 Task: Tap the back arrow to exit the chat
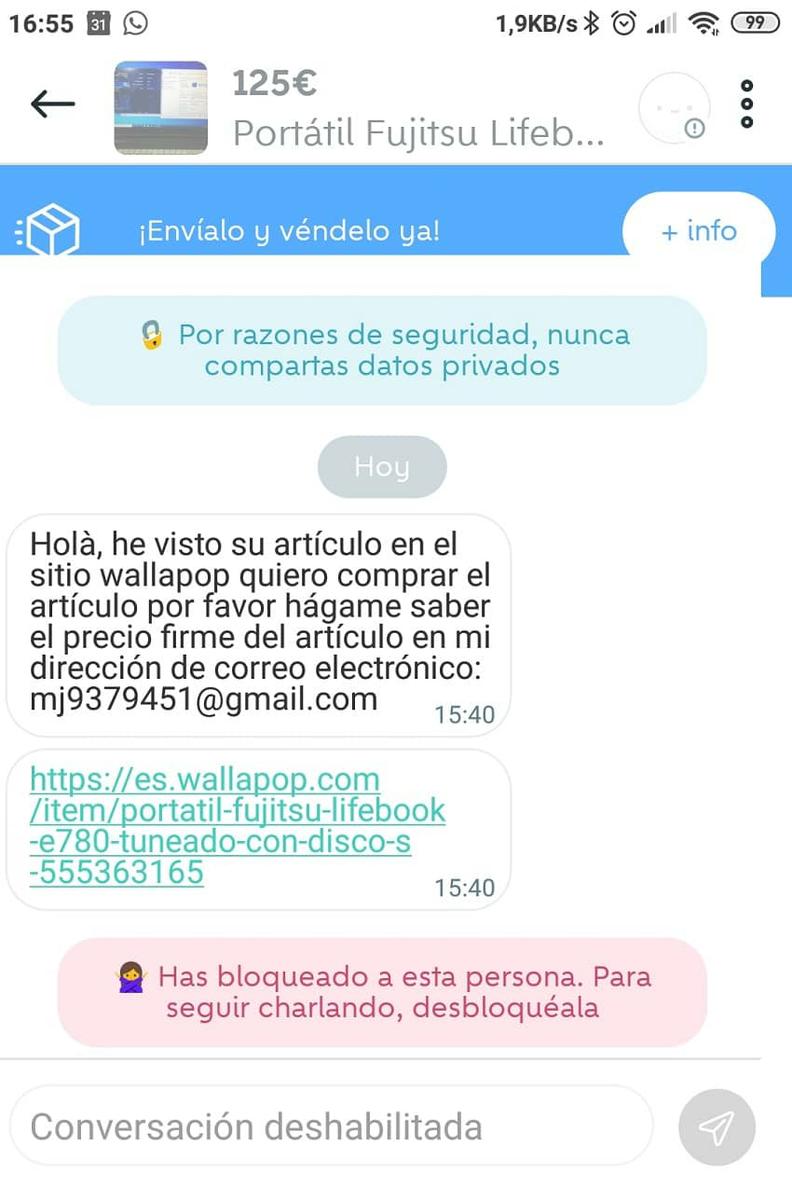coord(52,103)
